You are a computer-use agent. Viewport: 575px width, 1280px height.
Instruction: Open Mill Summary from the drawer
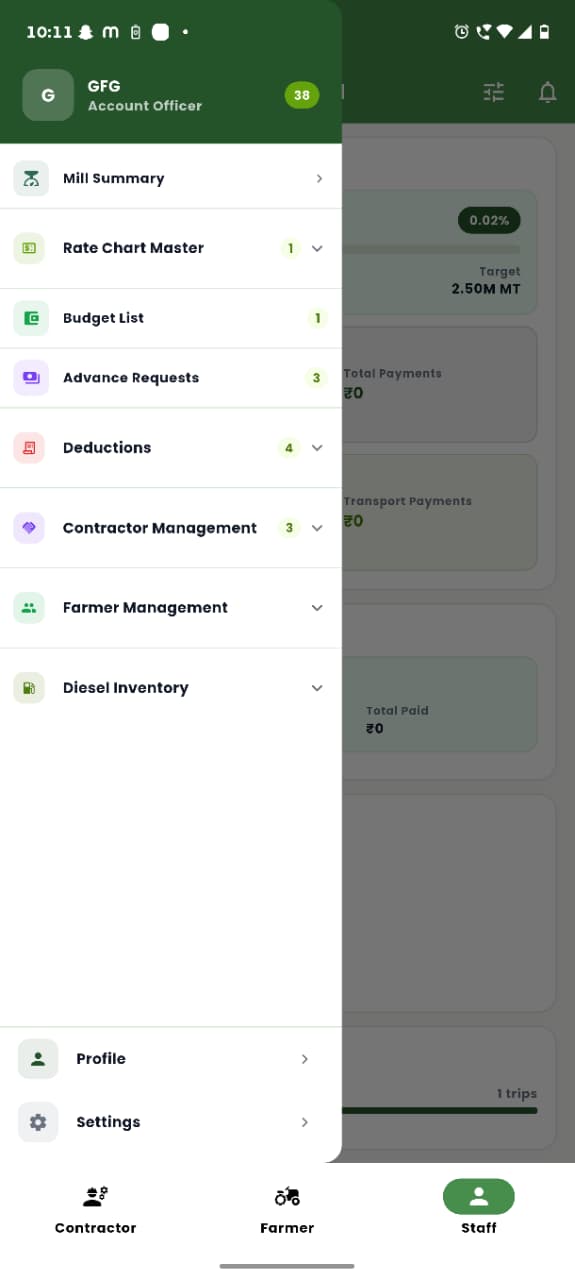[170, 178]
